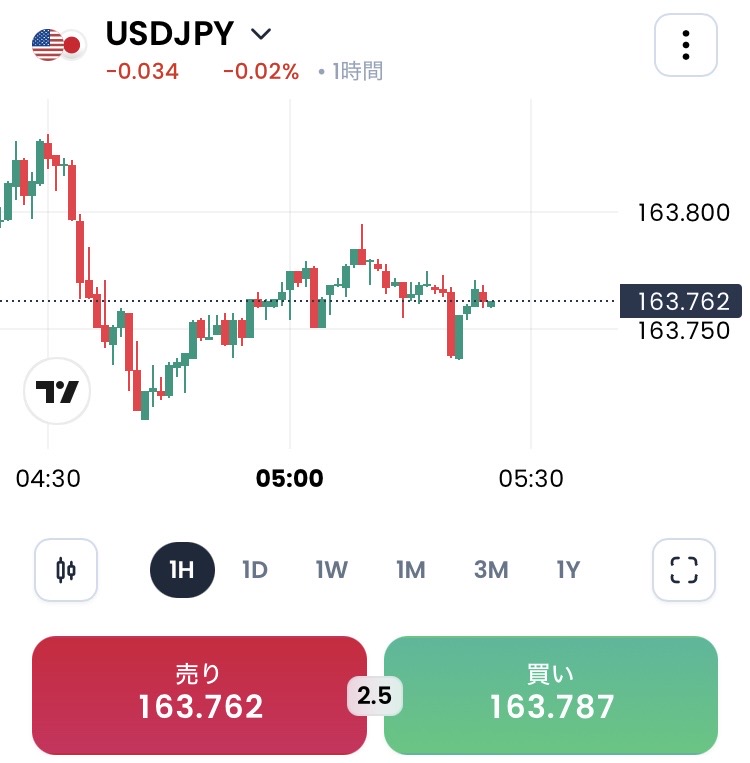Choose the 1M timeframe

tap(410, 569)
